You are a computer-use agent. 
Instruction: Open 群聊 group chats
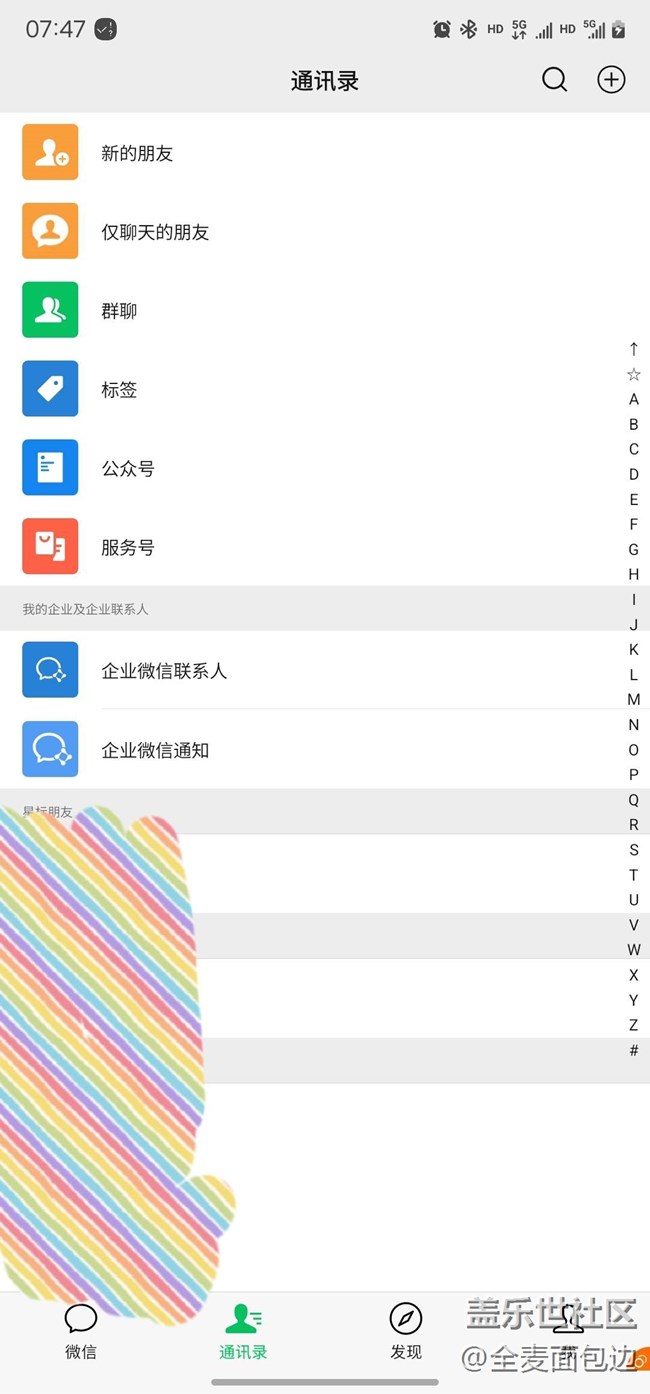pyautogui.click(x=325, y=311)
